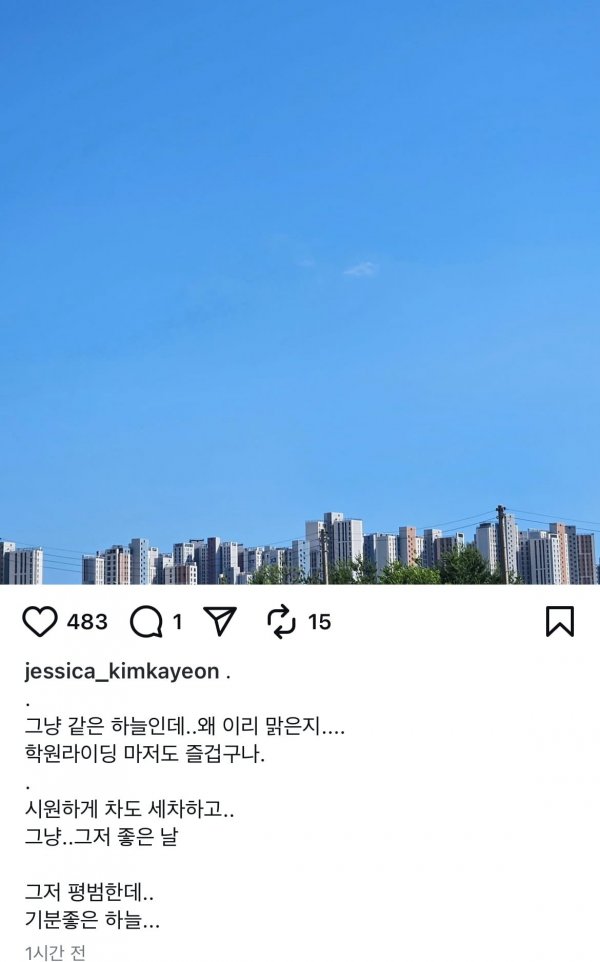Tap the repost arrows icon

[x=282, y=621]
